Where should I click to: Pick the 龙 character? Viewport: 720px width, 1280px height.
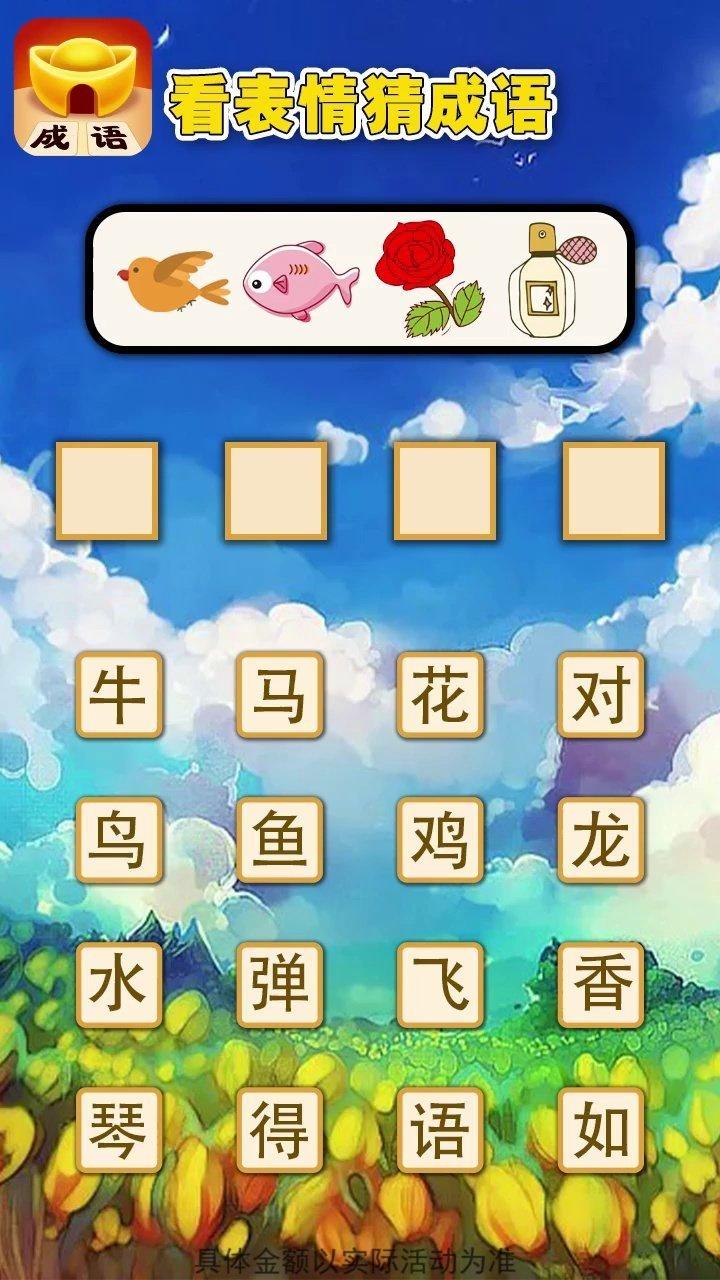tap(601, 840)
